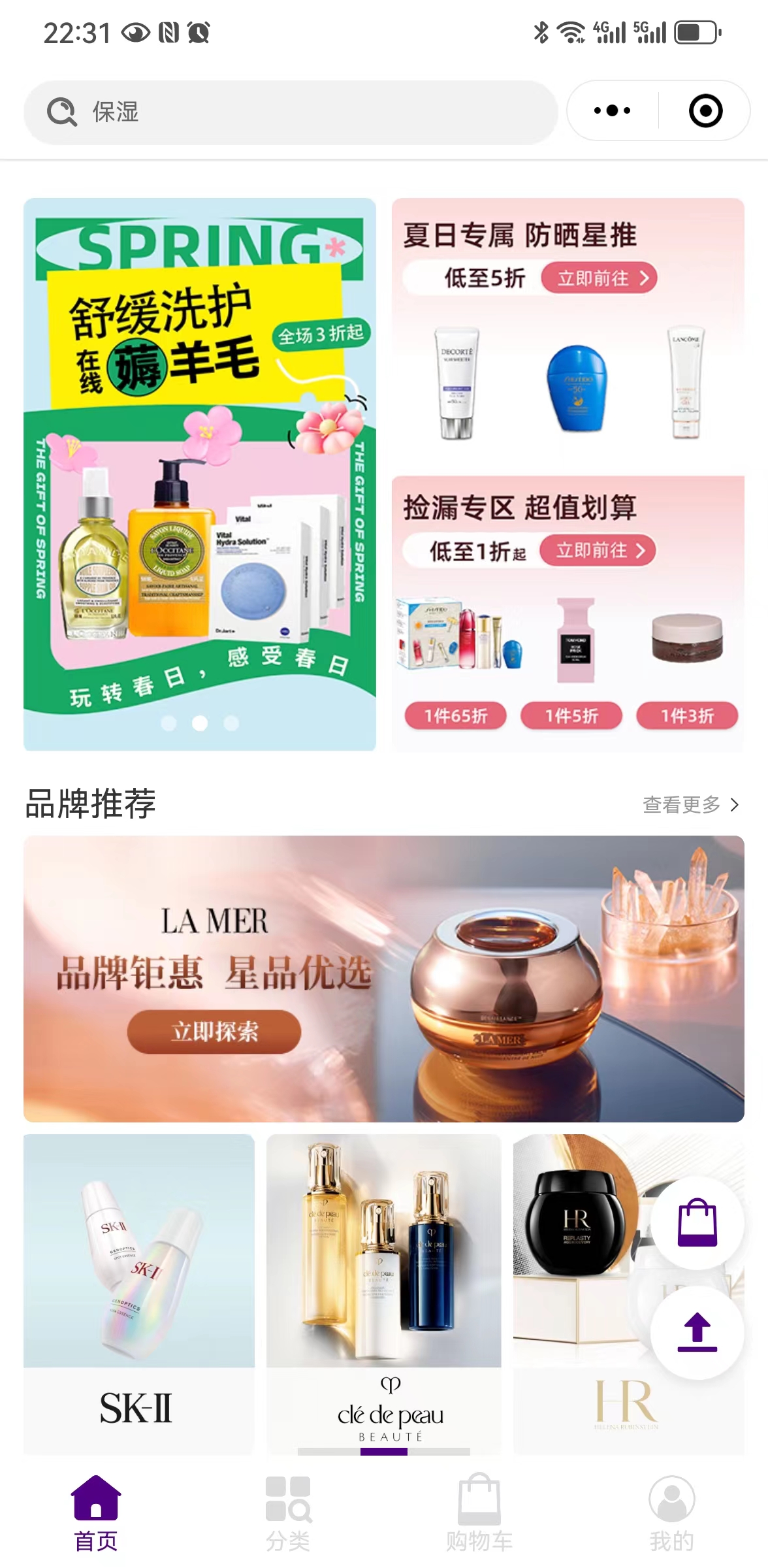Open the floating shopping bag button

(x=697, y=1222)
